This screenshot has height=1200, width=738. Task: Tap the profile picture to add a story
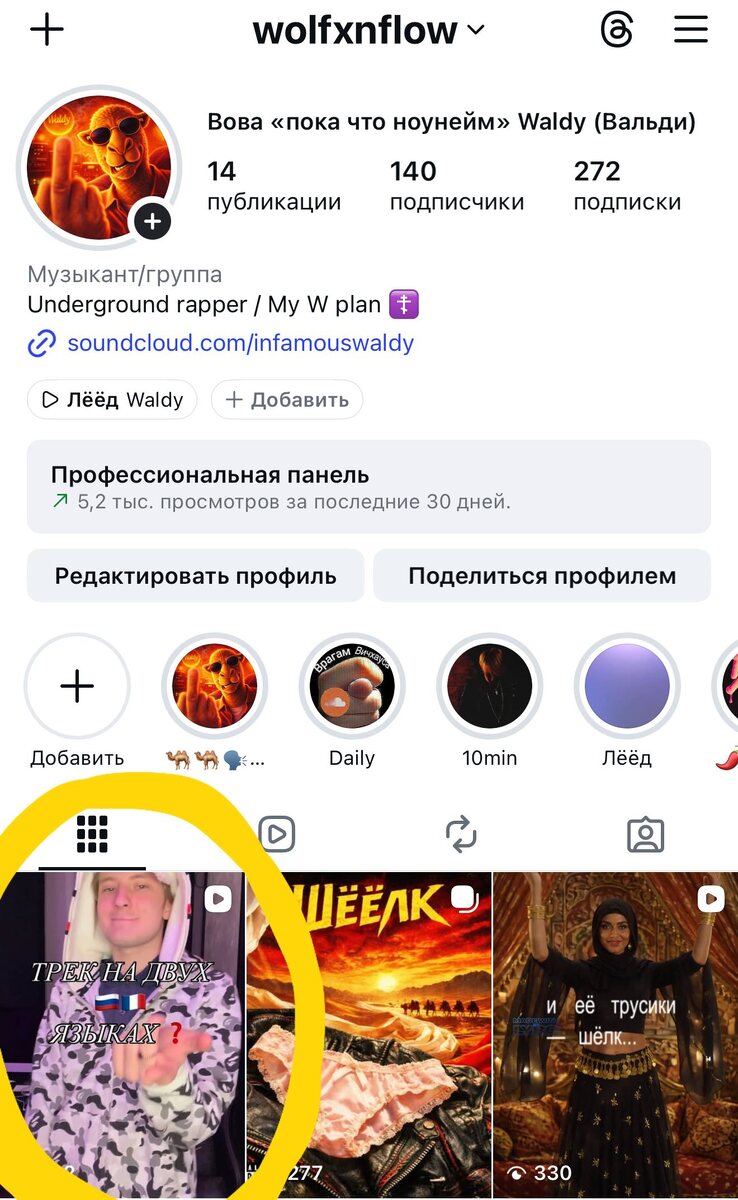98,166
